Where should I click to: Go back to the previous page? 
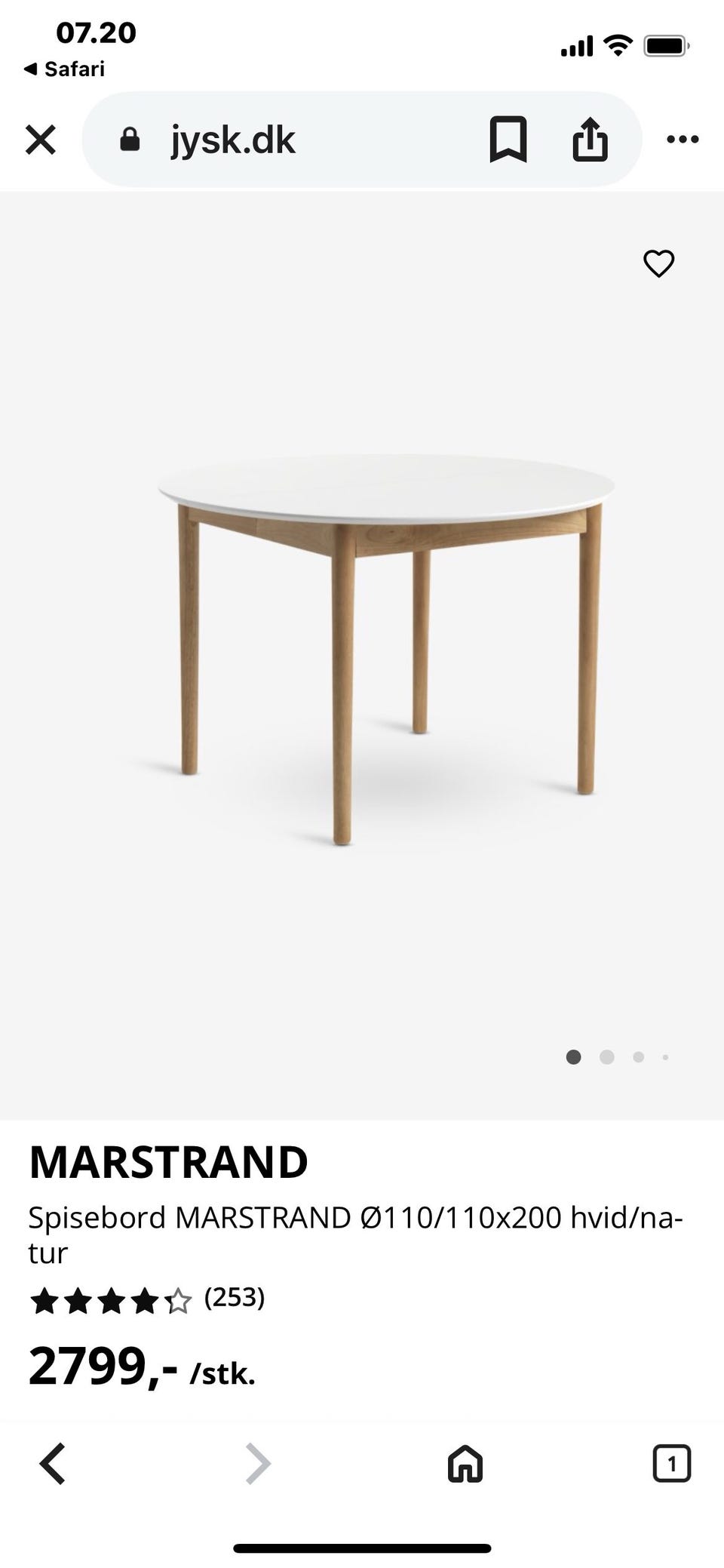coord(53,1464)
